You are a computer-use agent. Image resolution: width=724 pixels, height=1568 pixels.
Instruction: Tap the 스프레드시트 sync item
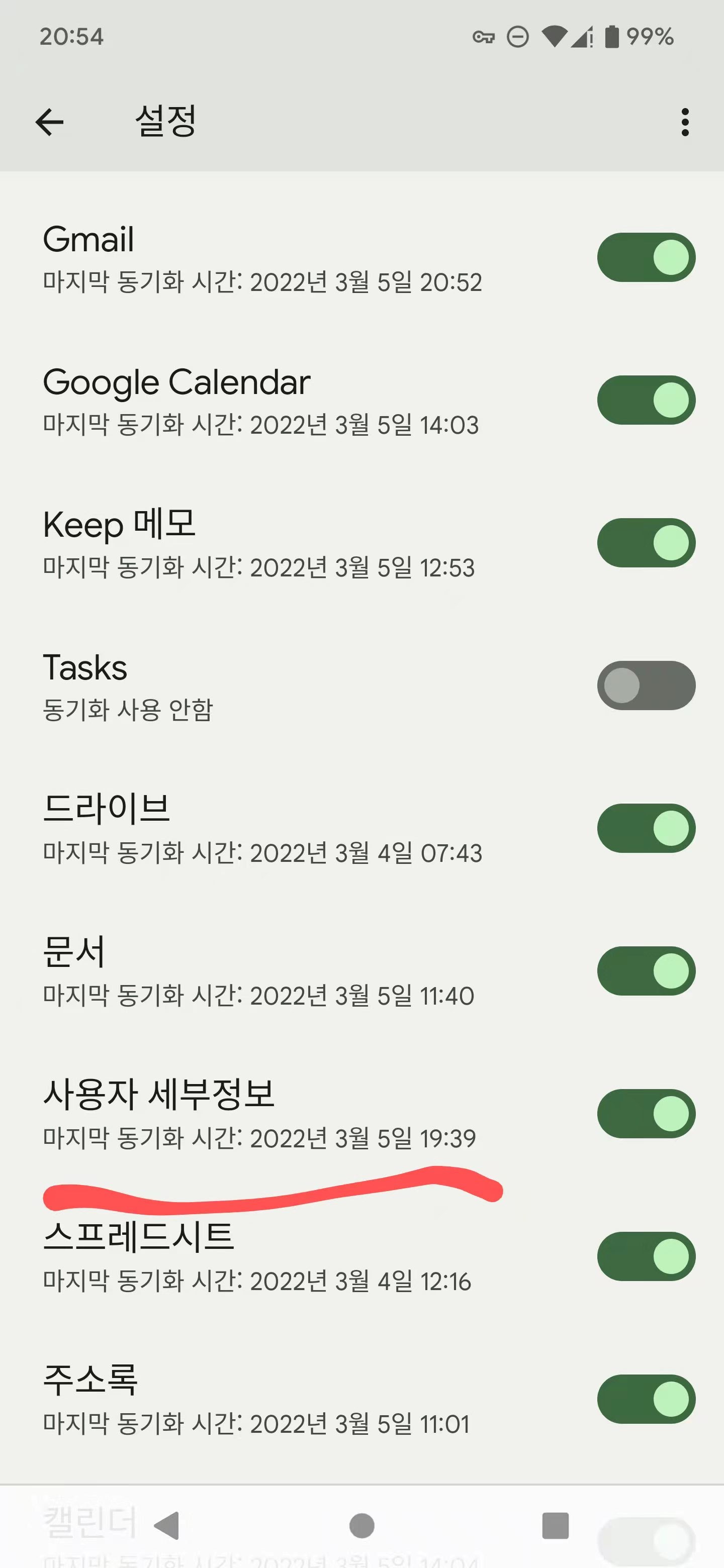[243, 1256]
